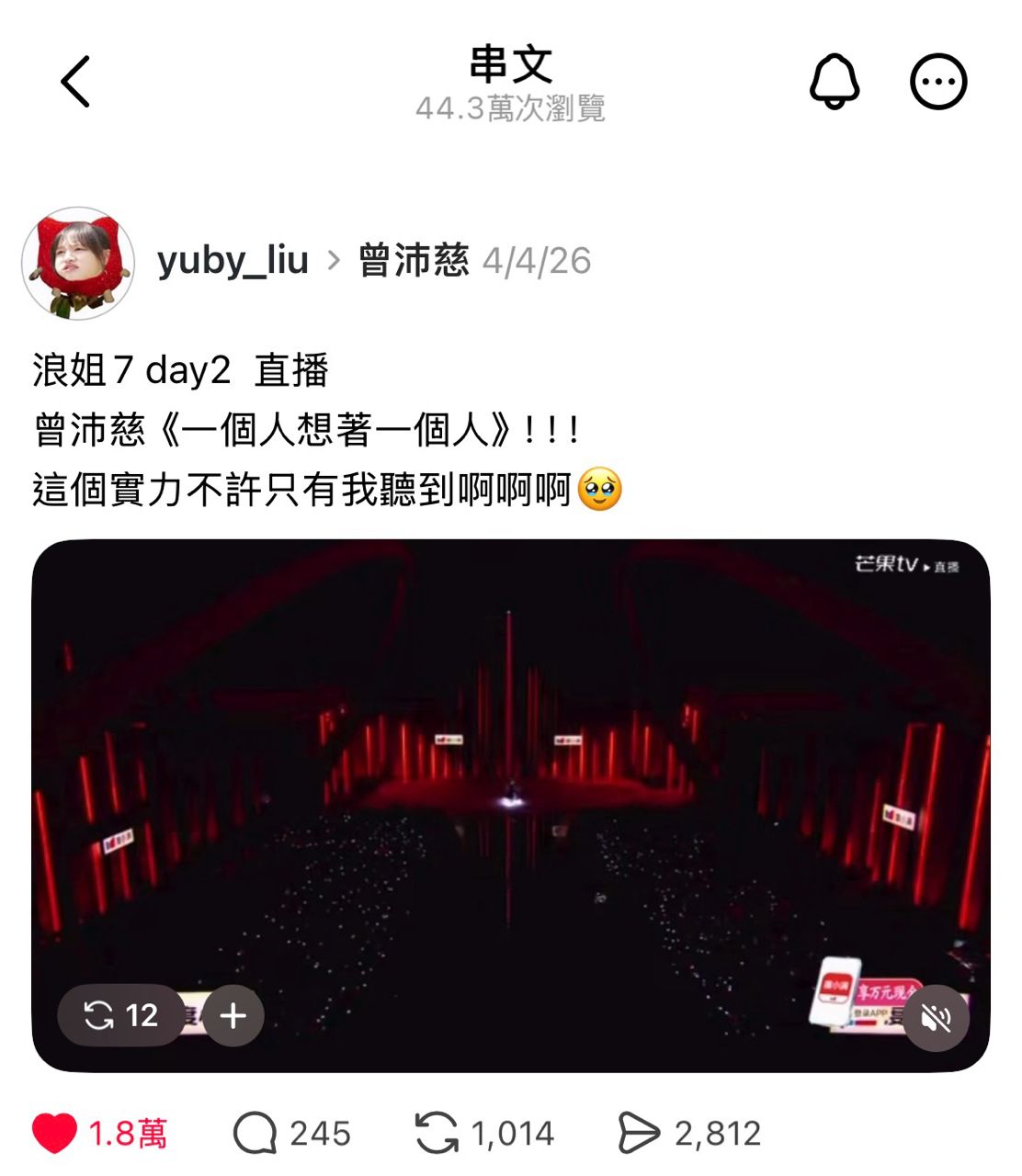Image resolution: width=1022 pixels, height=1176 pixels.
Task: Play the 芒果tv stage video
Action: click(x=511, y=806)
